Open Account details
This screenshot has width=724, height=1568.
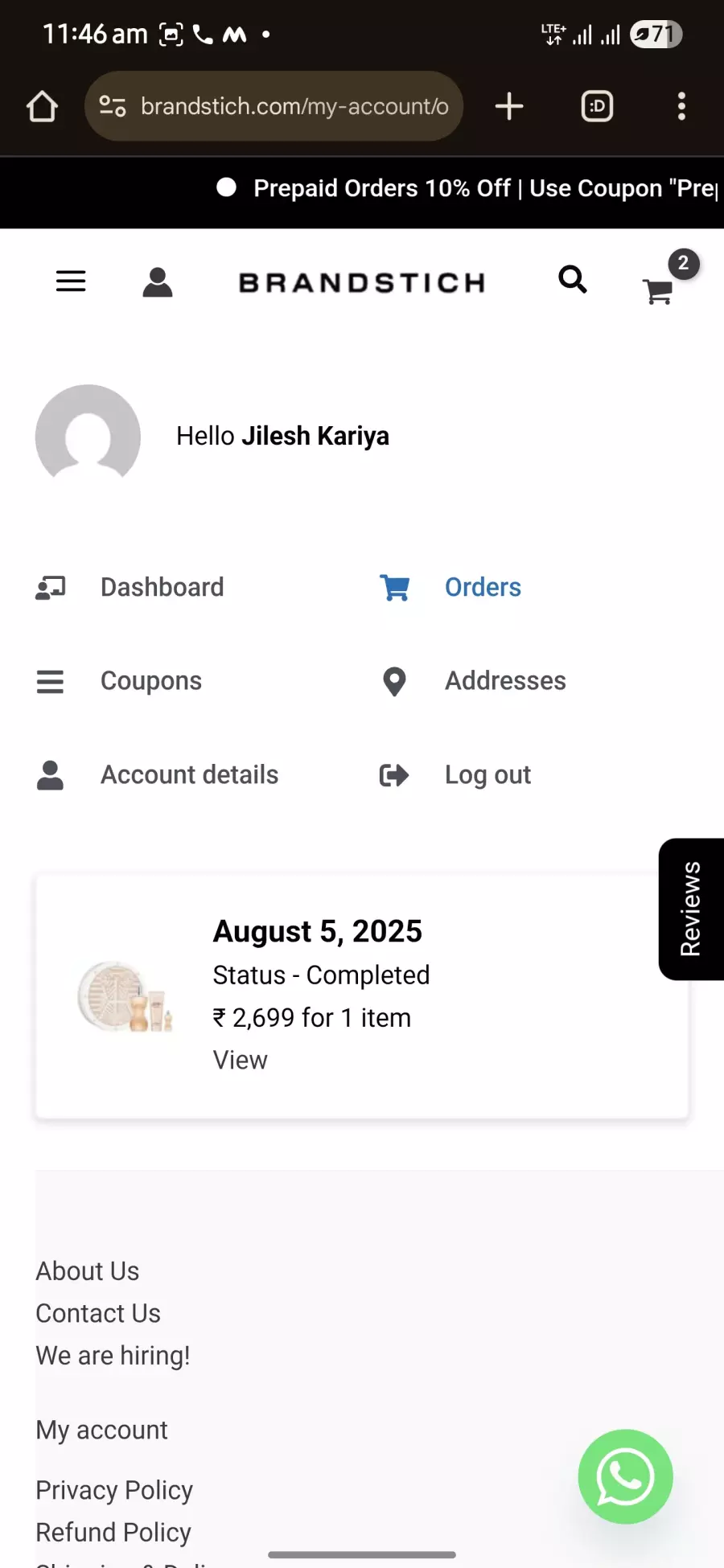point(189,774)
